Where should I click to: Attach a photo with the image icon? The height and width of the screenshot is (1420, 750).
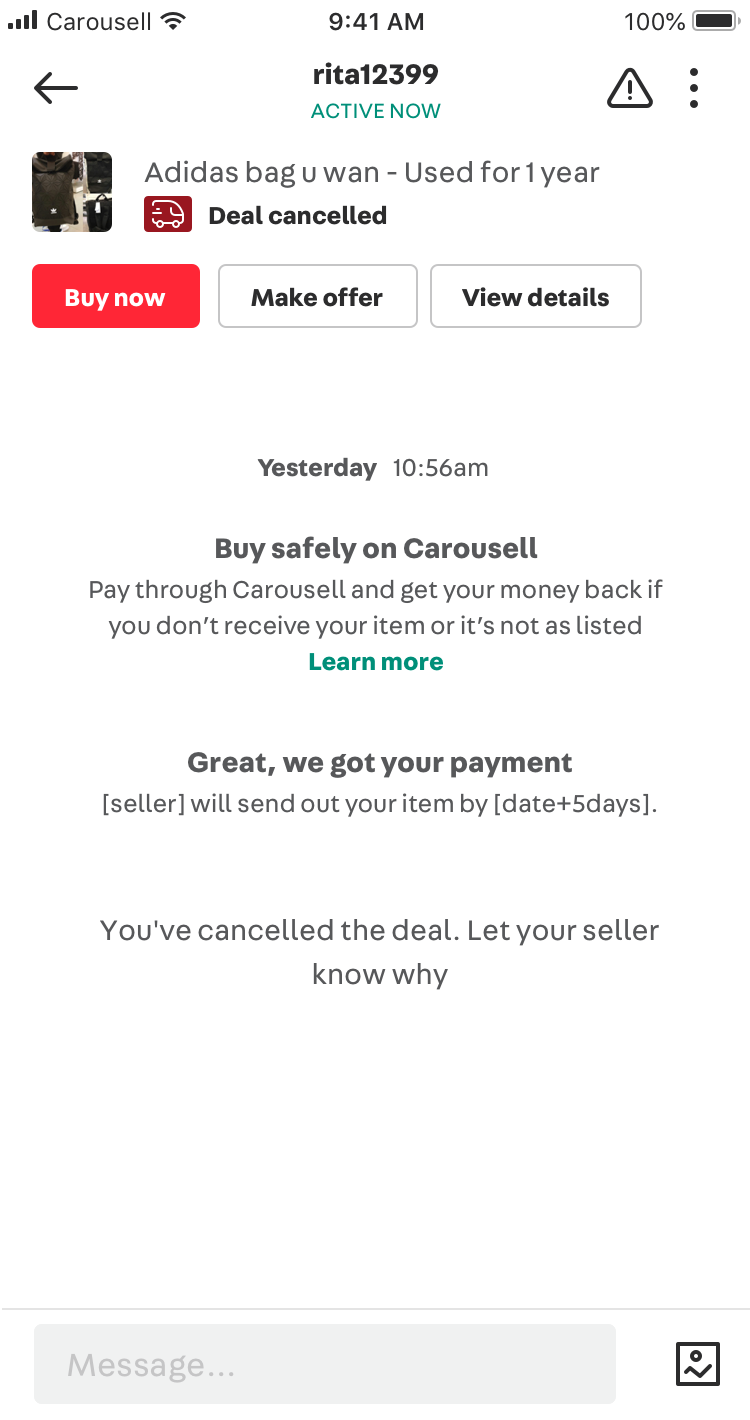click(x=698, y=1364)
